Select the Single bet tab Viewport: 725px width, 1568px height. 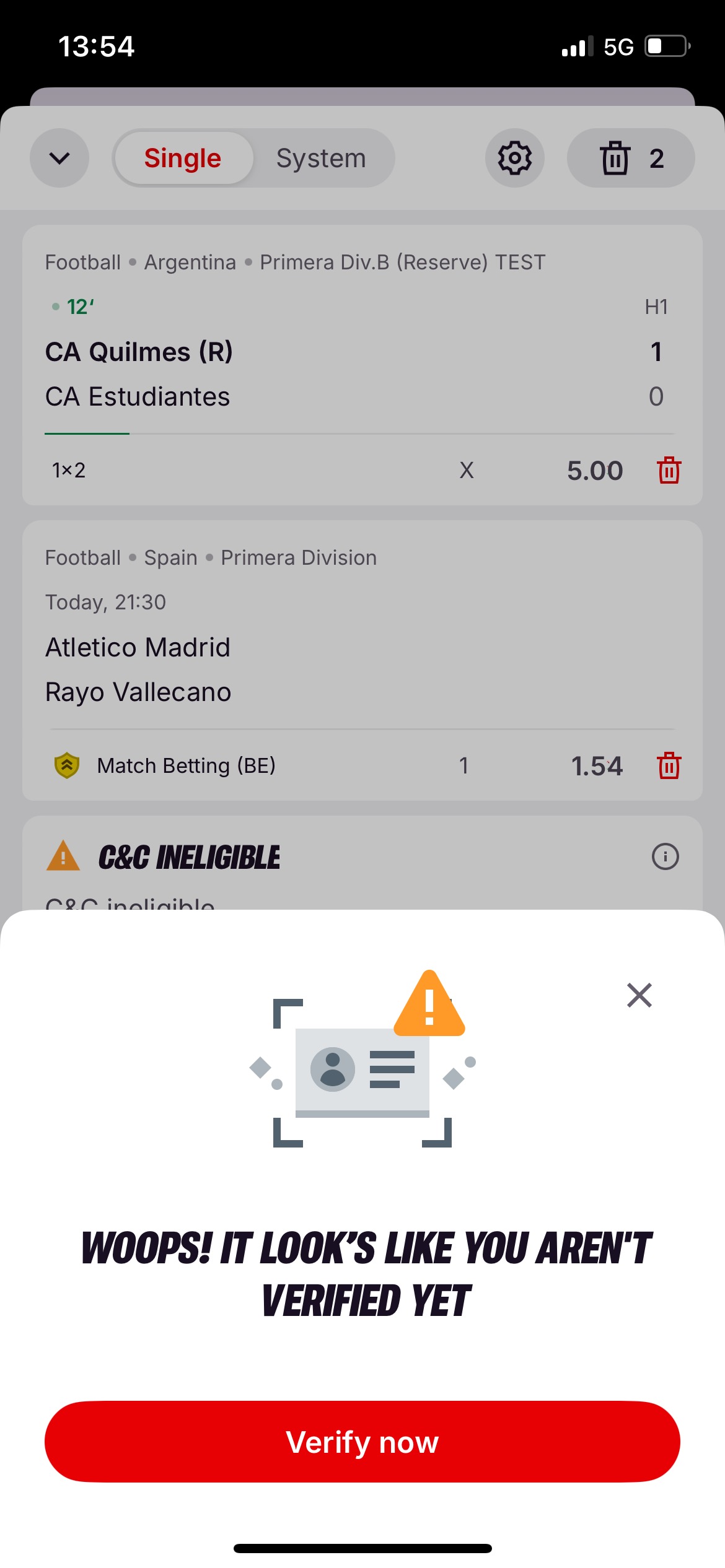tap(183, 158)
